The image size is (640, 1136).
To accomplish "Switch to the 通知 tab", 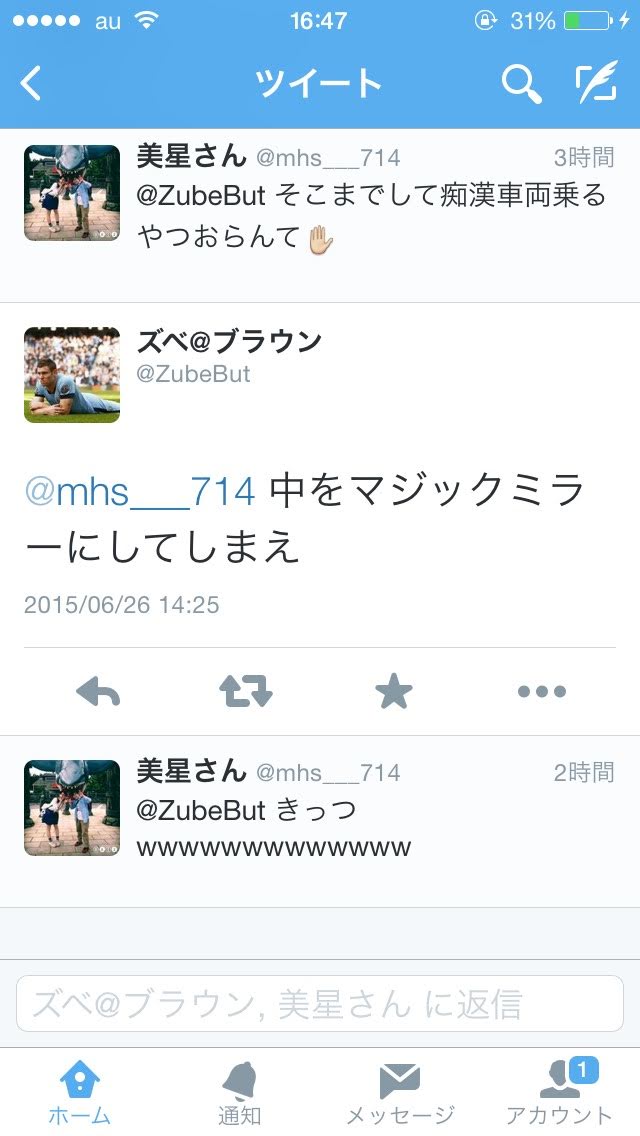I will click(x=240, y=1094).
